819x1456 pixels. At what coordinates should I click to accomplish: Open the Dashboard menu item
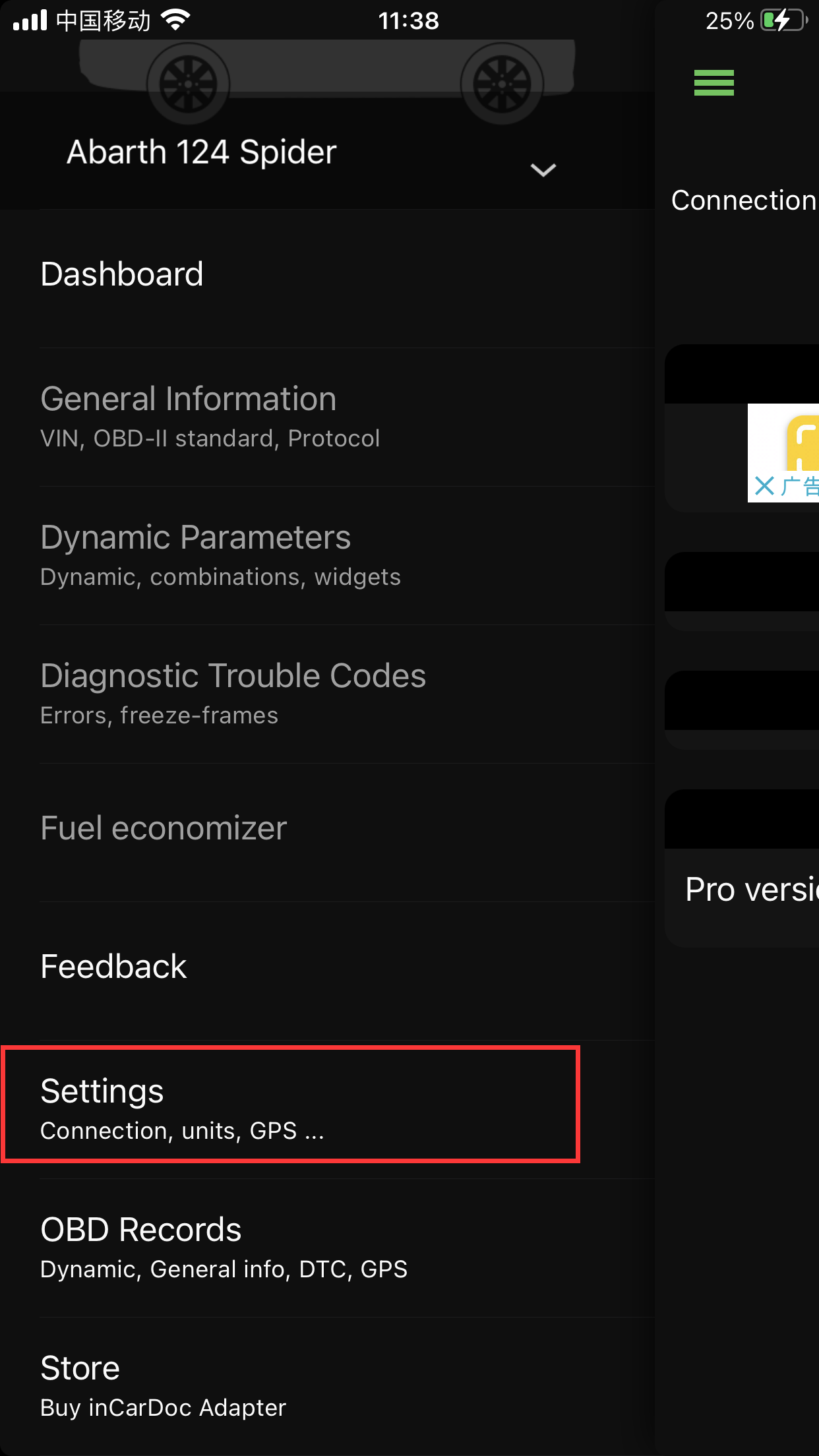pos(328,279)
